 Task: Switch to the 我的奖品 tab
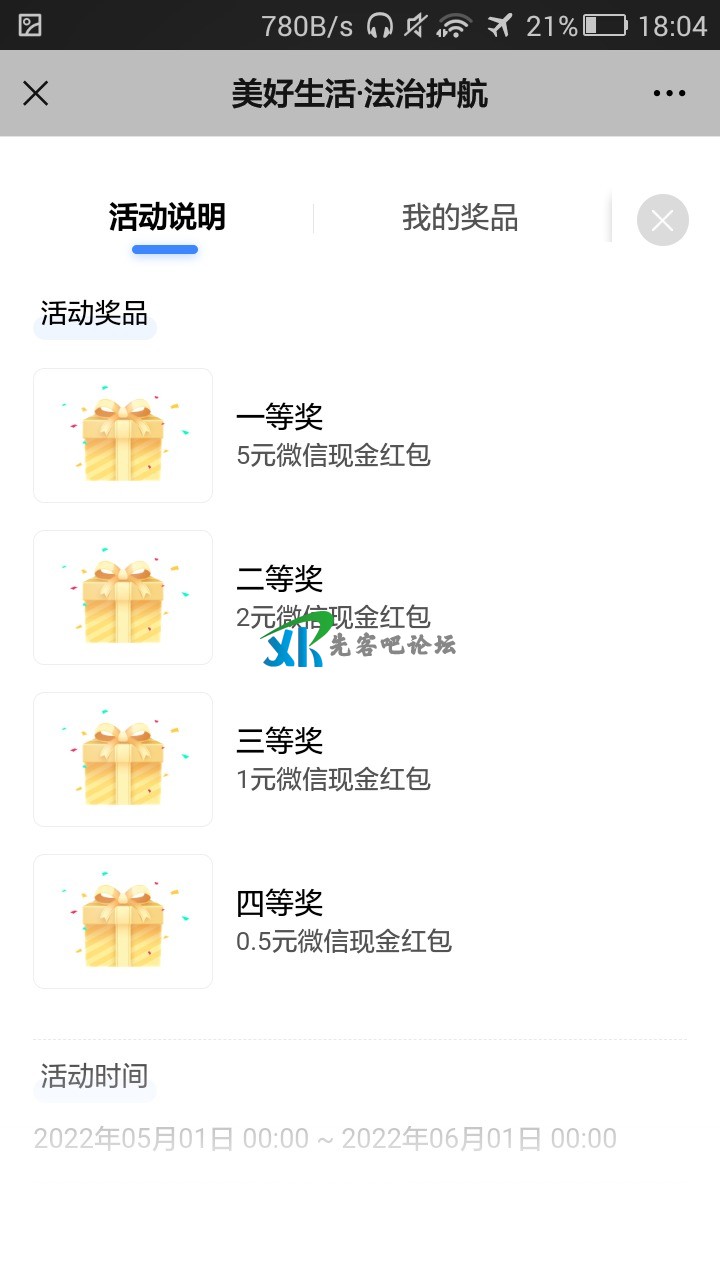[460, 218]
